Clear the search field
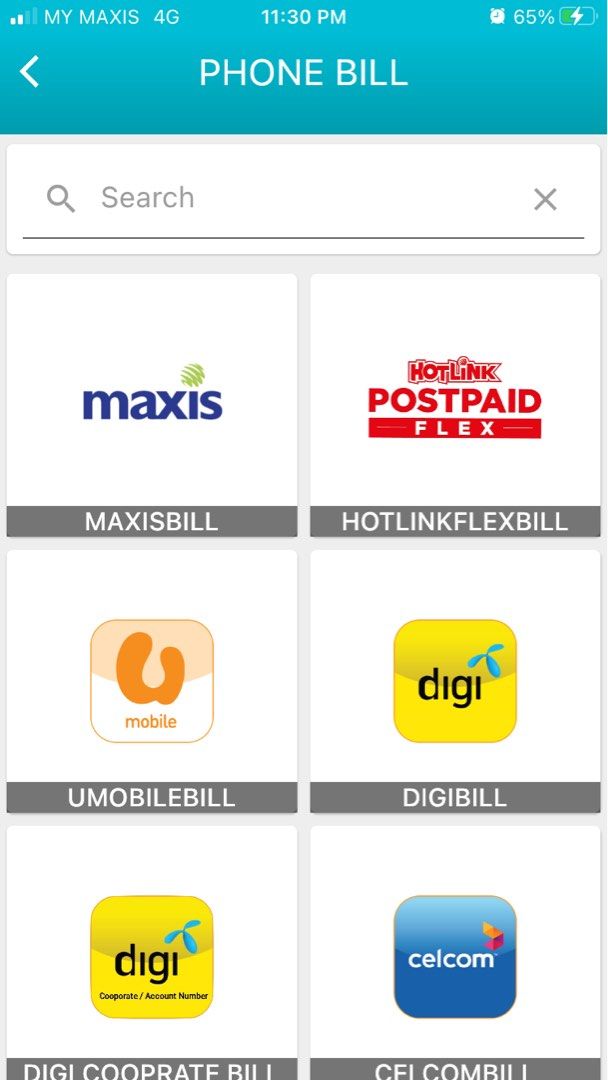 [x=545, y=199]
